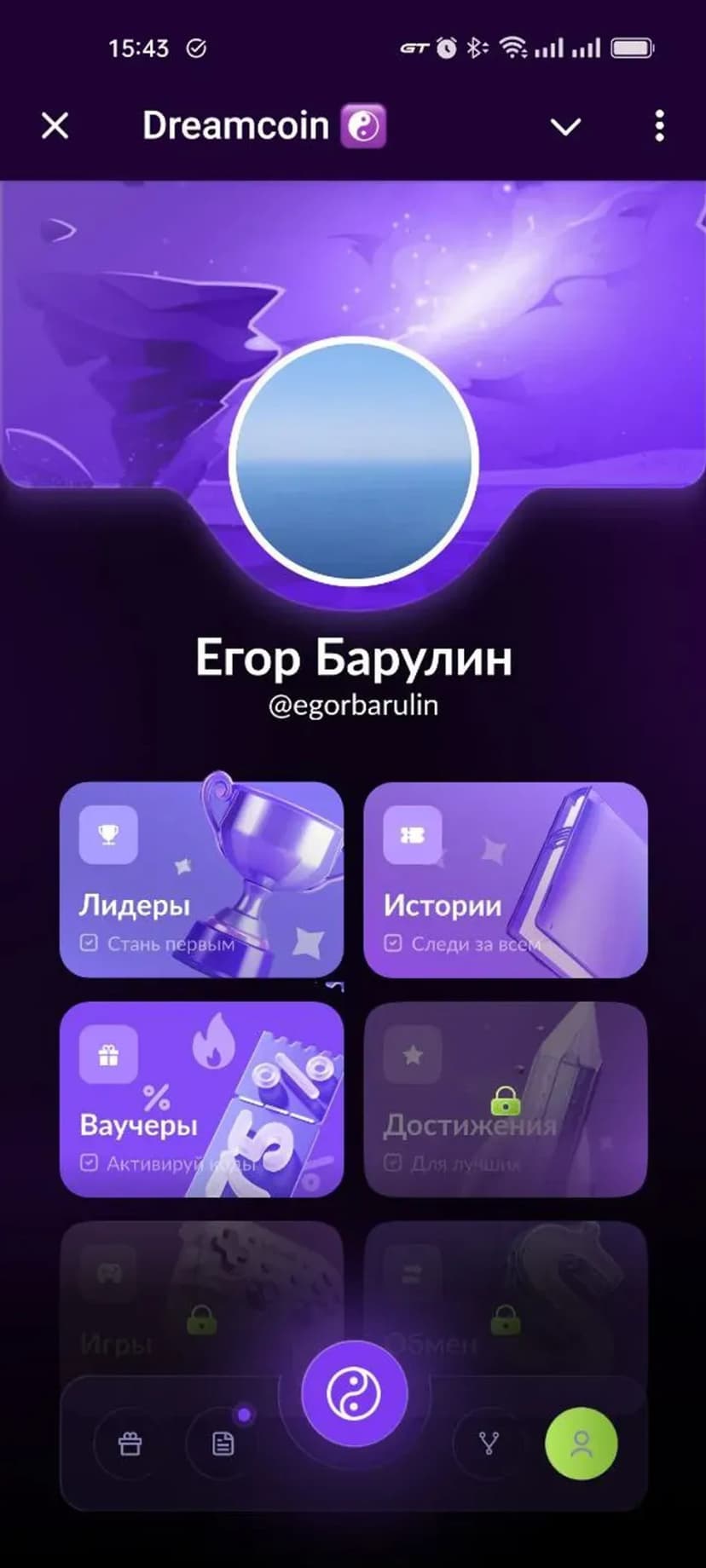Open the Истории card

[506, 879]
